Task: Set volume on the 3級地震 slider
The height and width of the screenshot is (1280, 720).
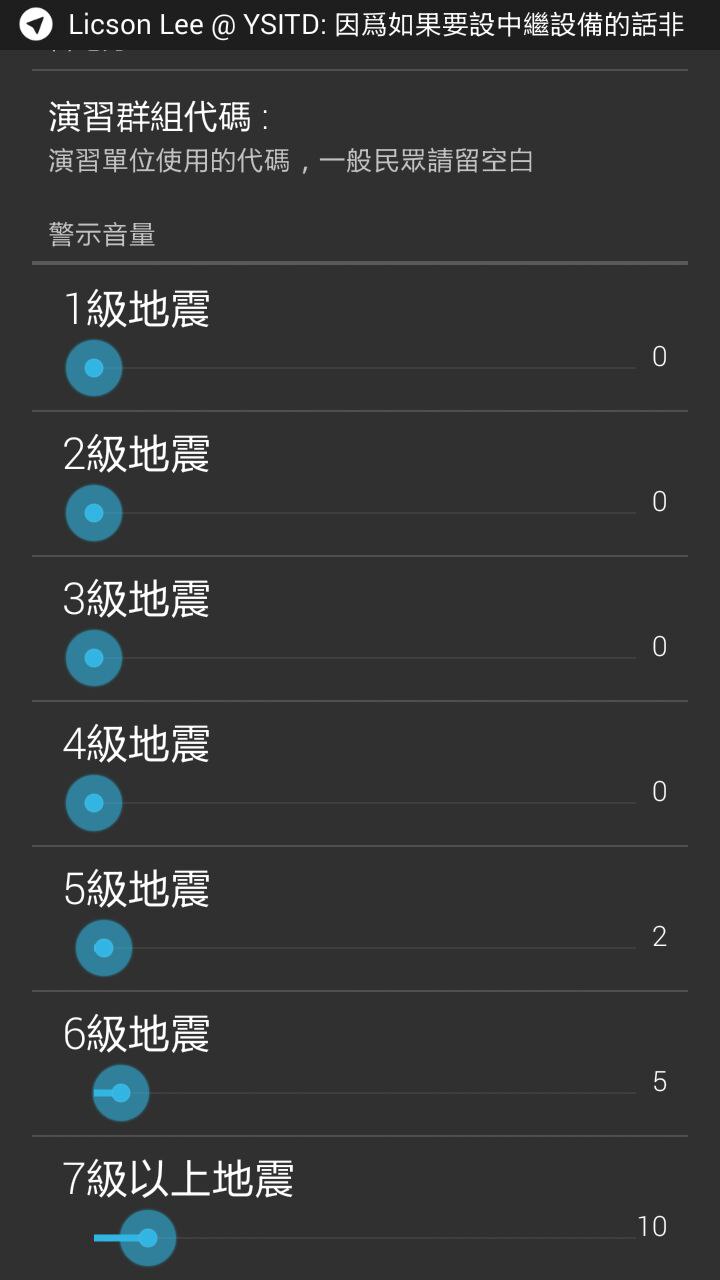Action: [94, 658]
